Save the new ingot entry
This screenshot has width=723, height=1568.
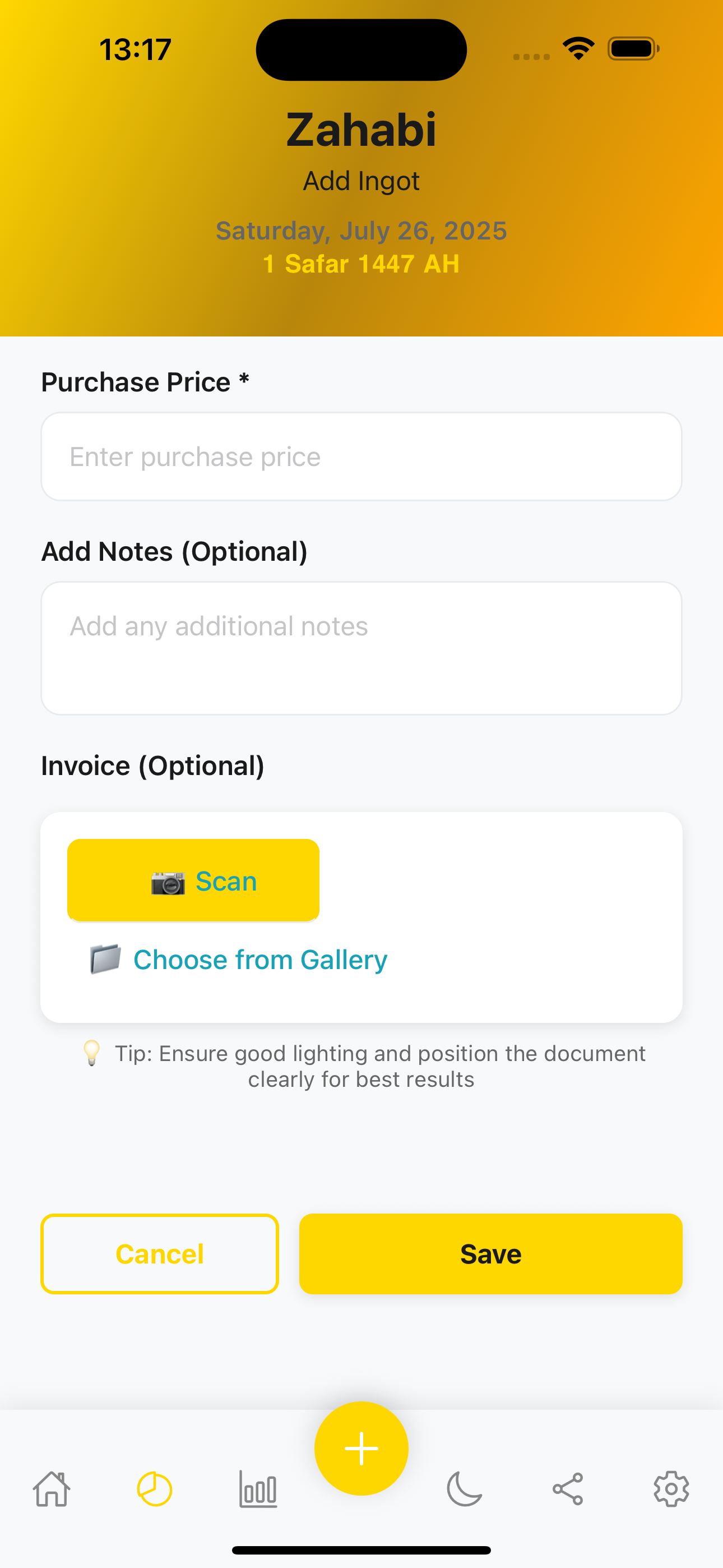(490, 1253)
